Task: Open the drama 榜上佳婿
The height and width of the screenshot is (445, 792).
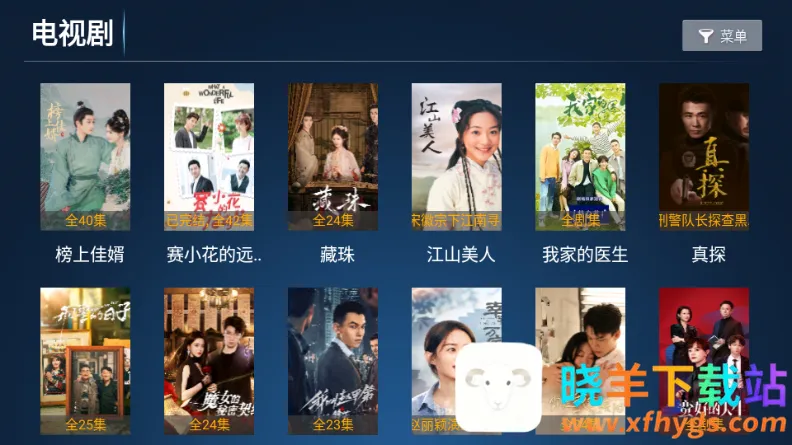Action: coord(85,157)
